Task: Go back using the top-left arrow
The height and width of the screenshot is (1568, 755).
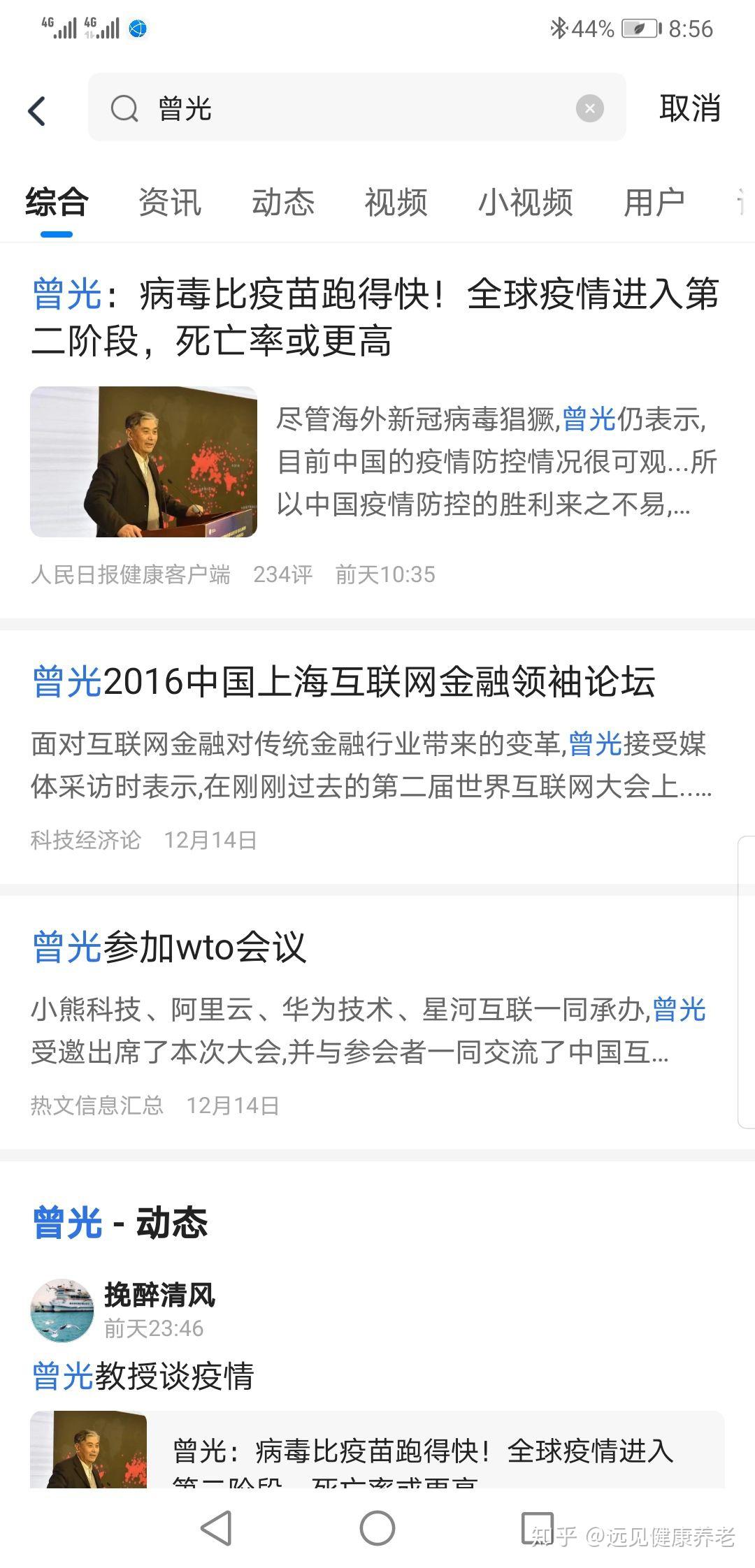Action: click(x=37, y=110)
